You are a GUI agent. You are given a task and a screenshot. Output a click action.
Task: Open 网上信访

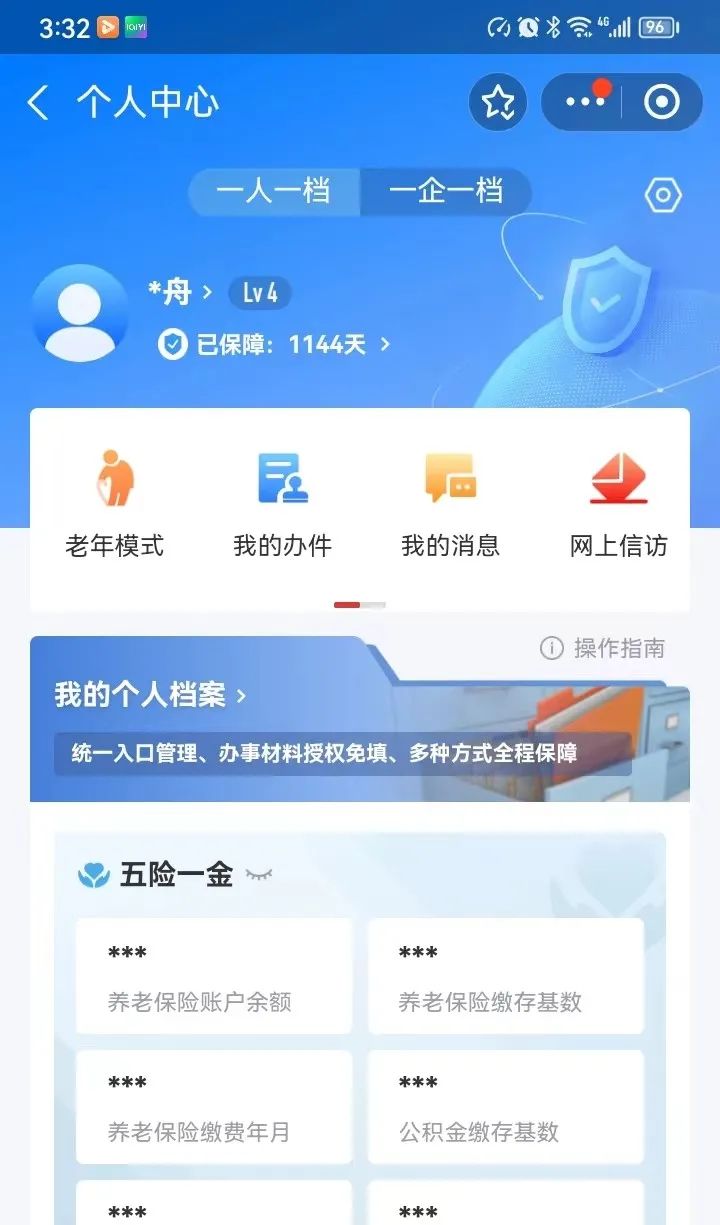(x=618, y=504)
